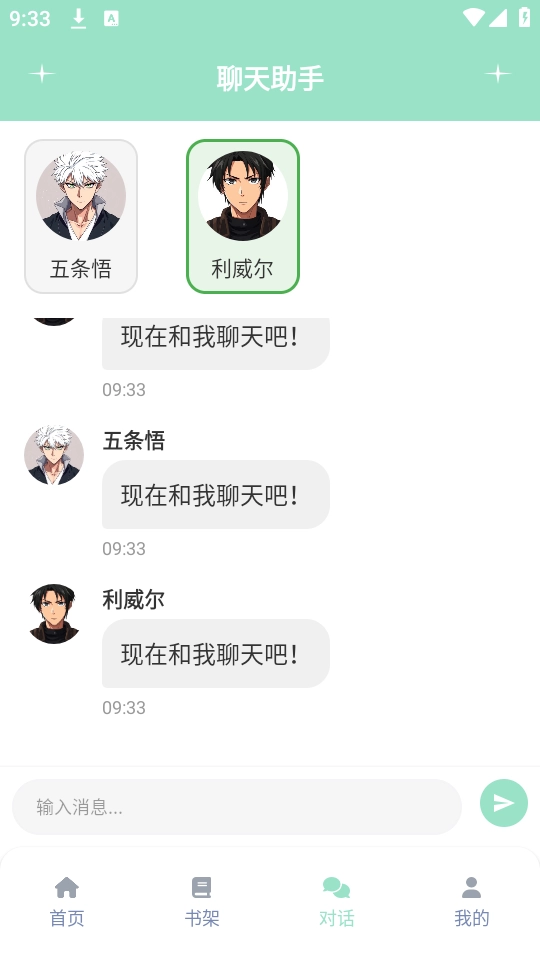Open the 对话 tab
The width and height of the screenshot is (540, 960).
[337, 902]
